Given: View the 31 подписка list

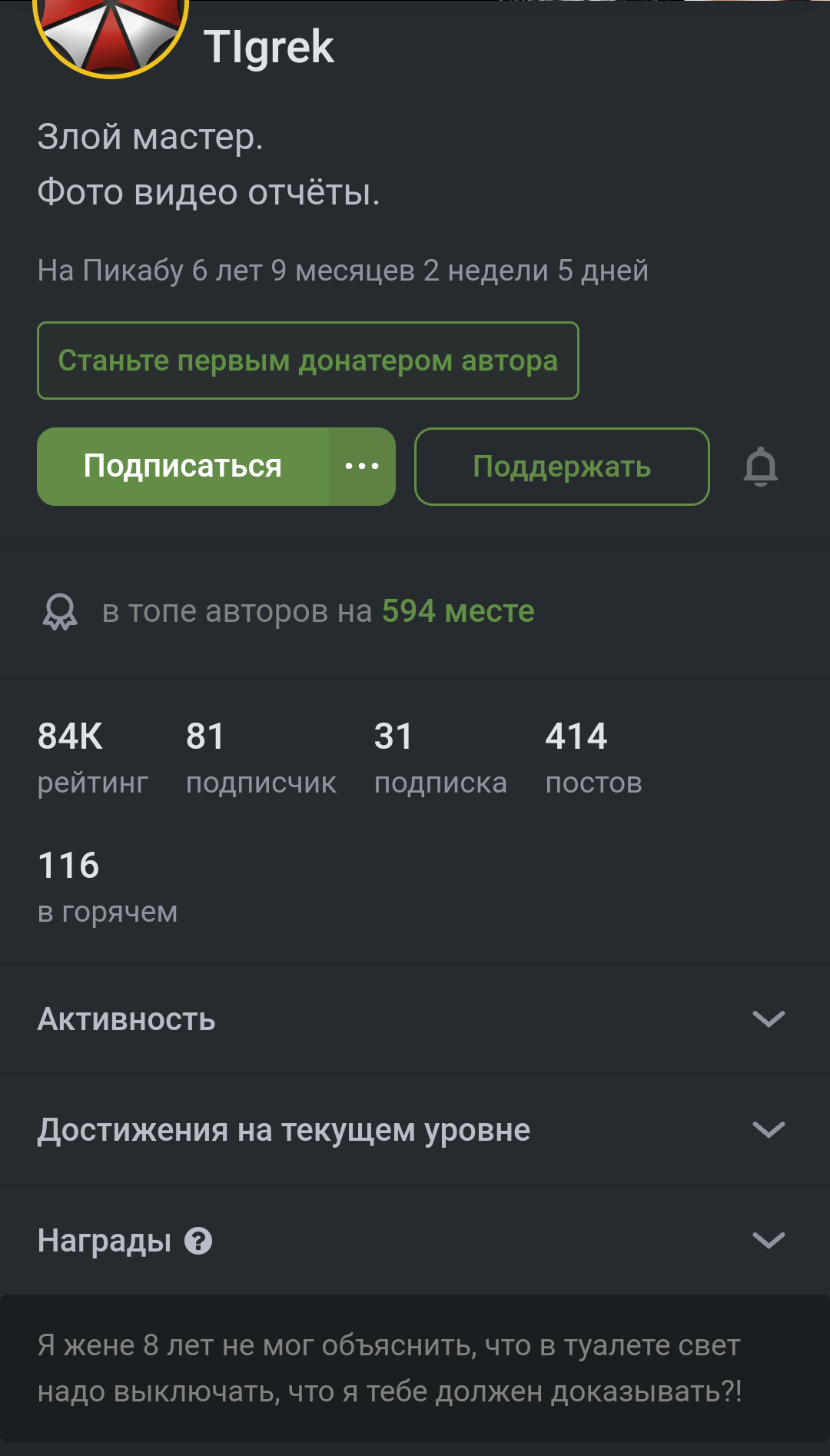Looking at the screenshot, I should coord(440,757).
